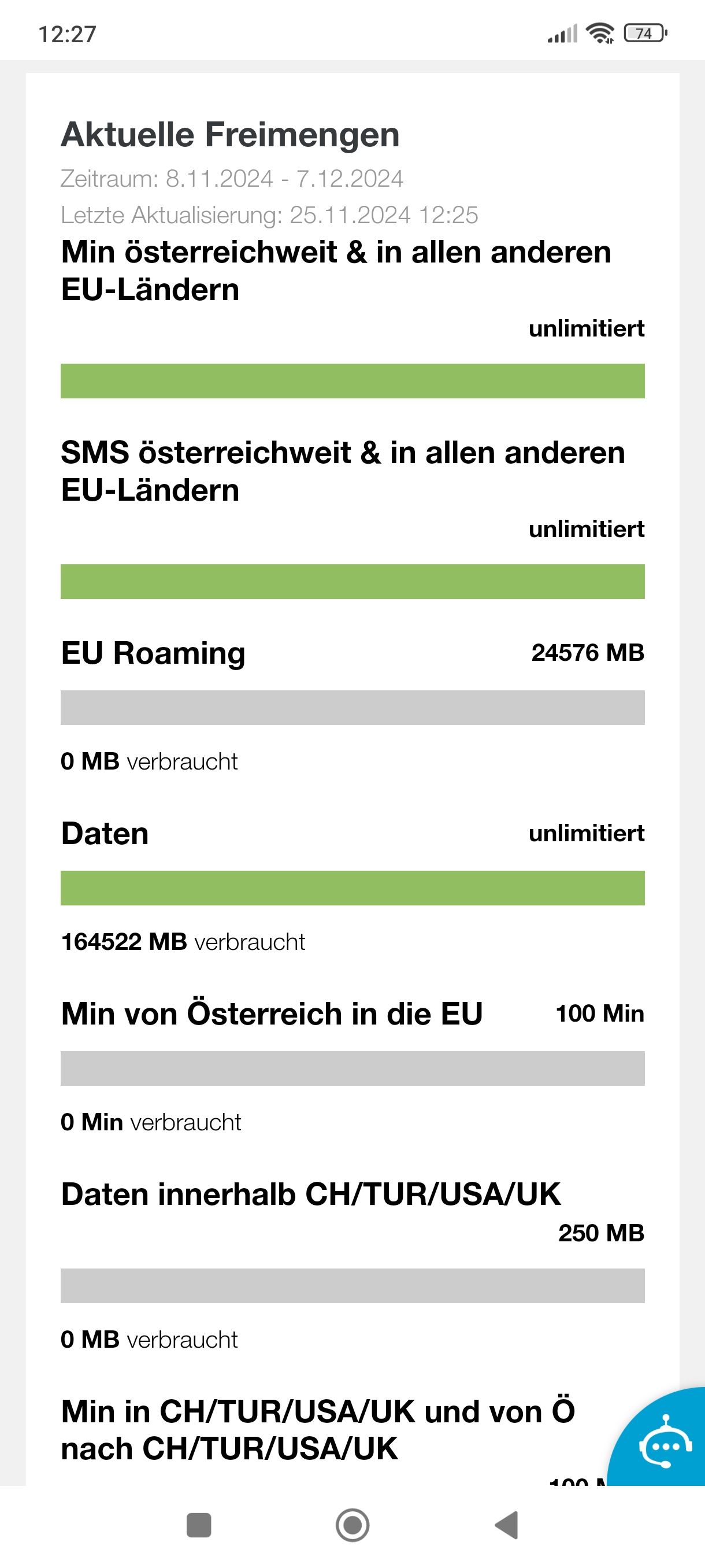Go back using the navigation bar
This screenshot has width=705, height=1568.
click(x=506, y=1525)
